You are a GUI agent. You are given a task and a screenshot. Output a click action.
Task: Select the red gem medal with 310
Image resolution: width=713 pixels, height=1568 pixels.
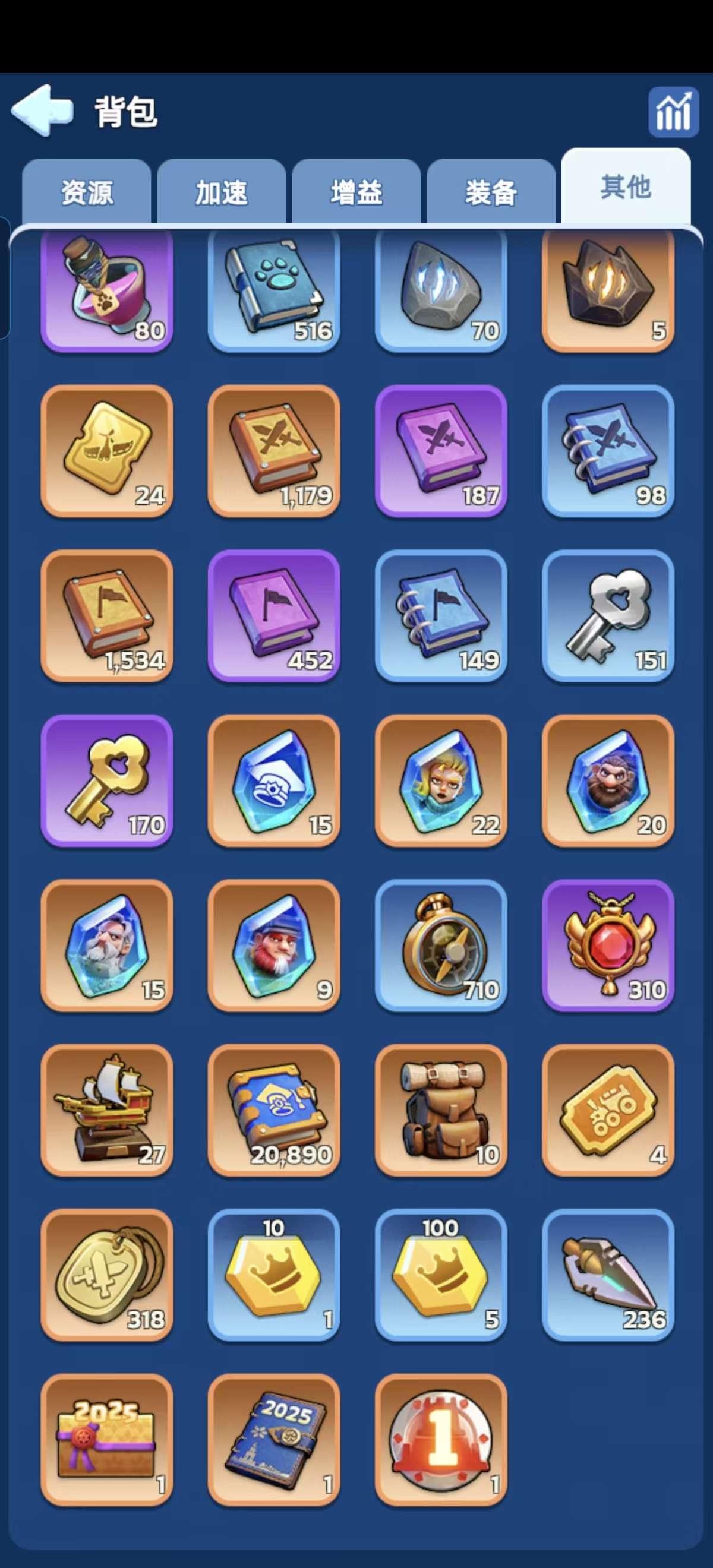coord(608,946)
